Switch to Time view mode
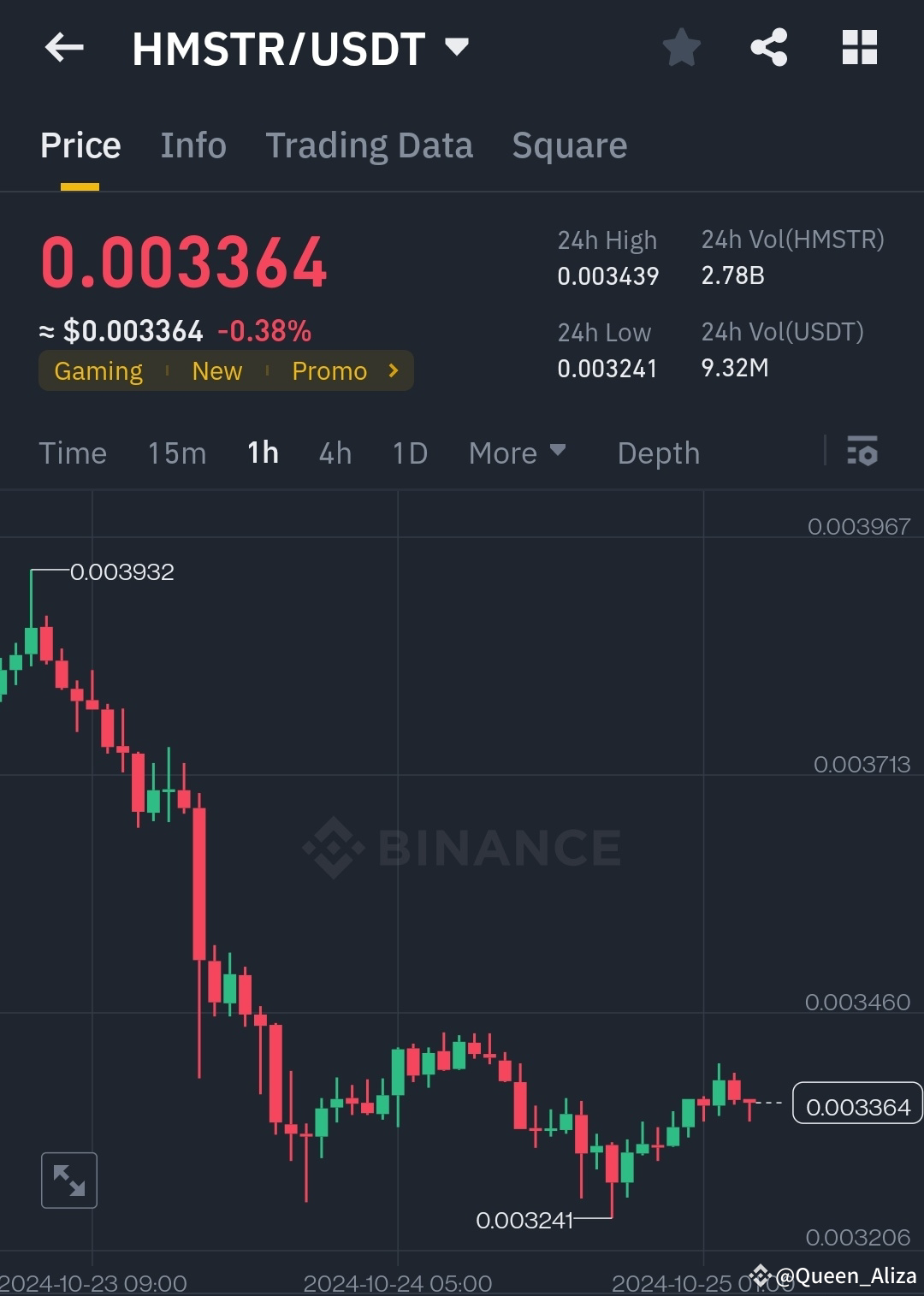924x1296 pixels. point(73,453)
